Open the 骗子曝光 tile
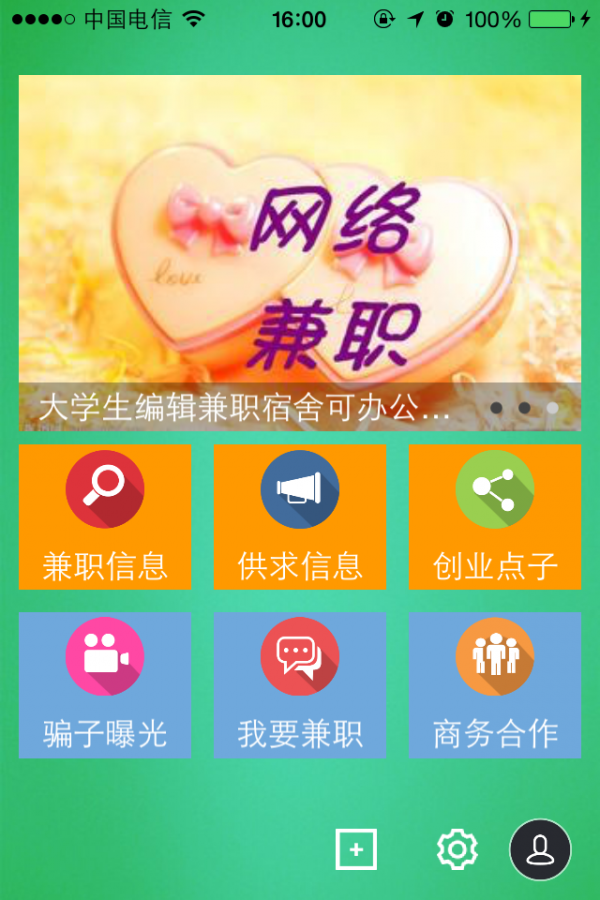This screenshot has width=600, height=900. [x=105, y=685]
